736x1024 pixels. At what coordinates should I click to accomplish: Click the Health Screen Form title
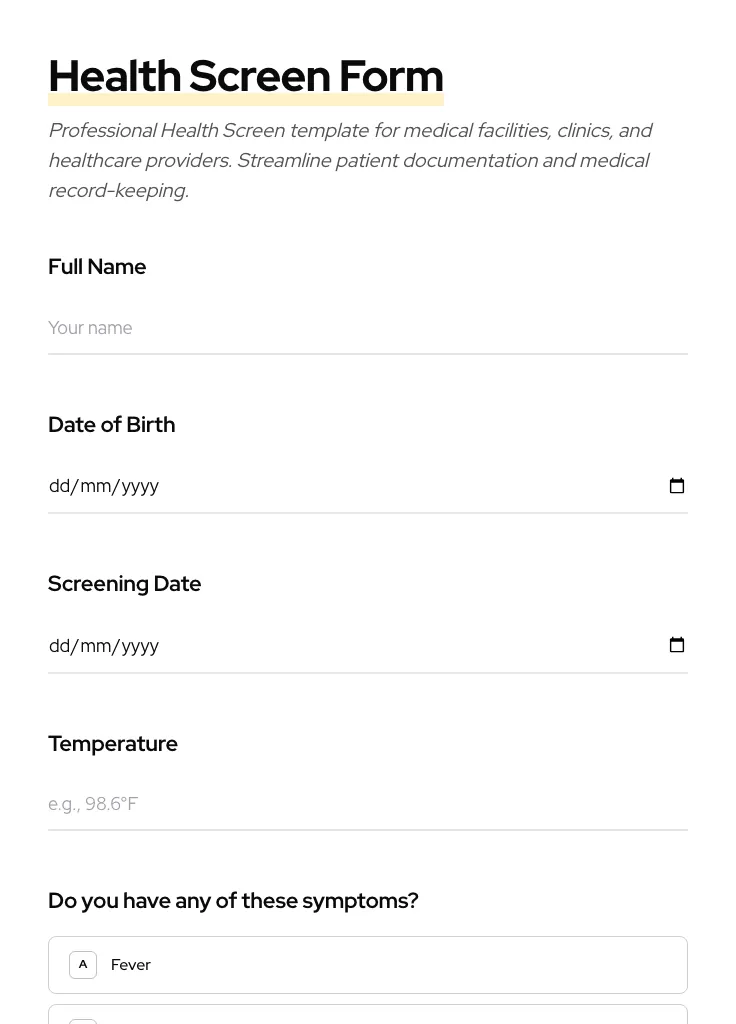[x=246, y=75]
